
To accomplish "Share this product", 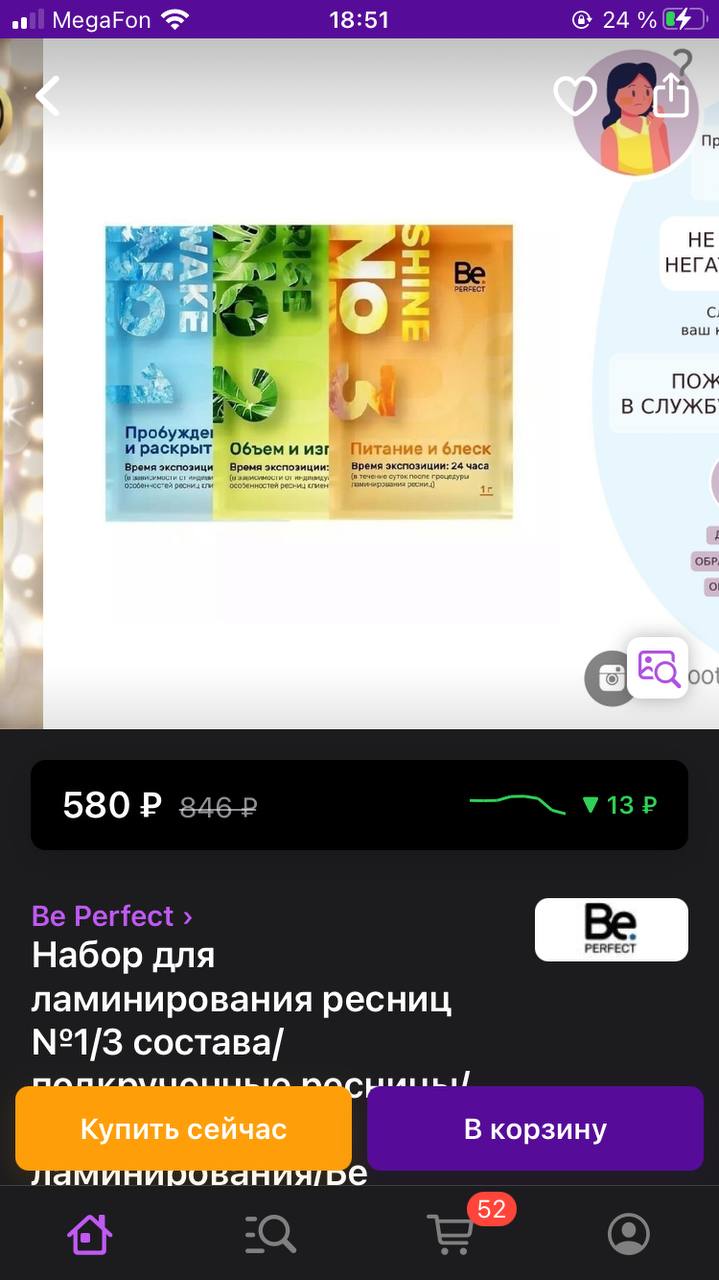I will [x=671, y=94].
